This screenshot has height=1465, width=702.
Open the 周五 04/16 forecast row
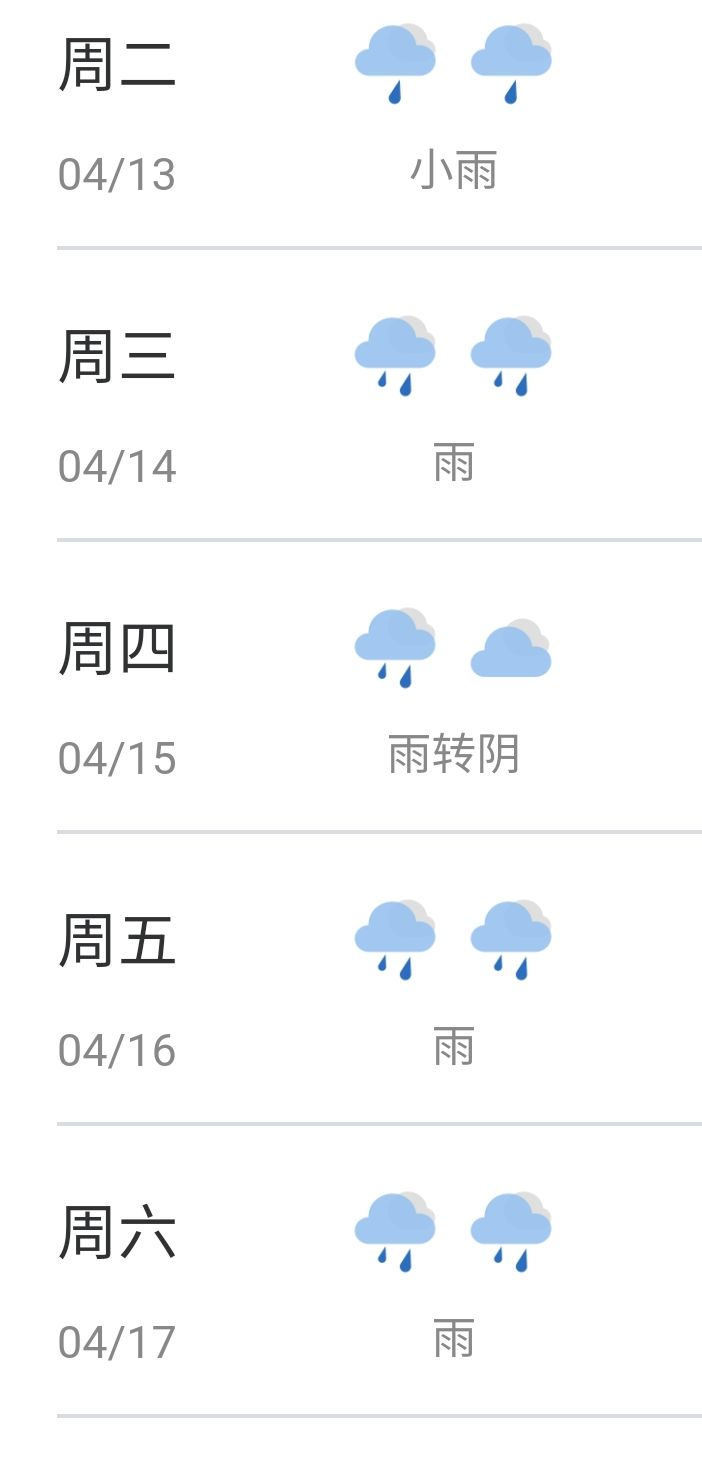point(351,978)
